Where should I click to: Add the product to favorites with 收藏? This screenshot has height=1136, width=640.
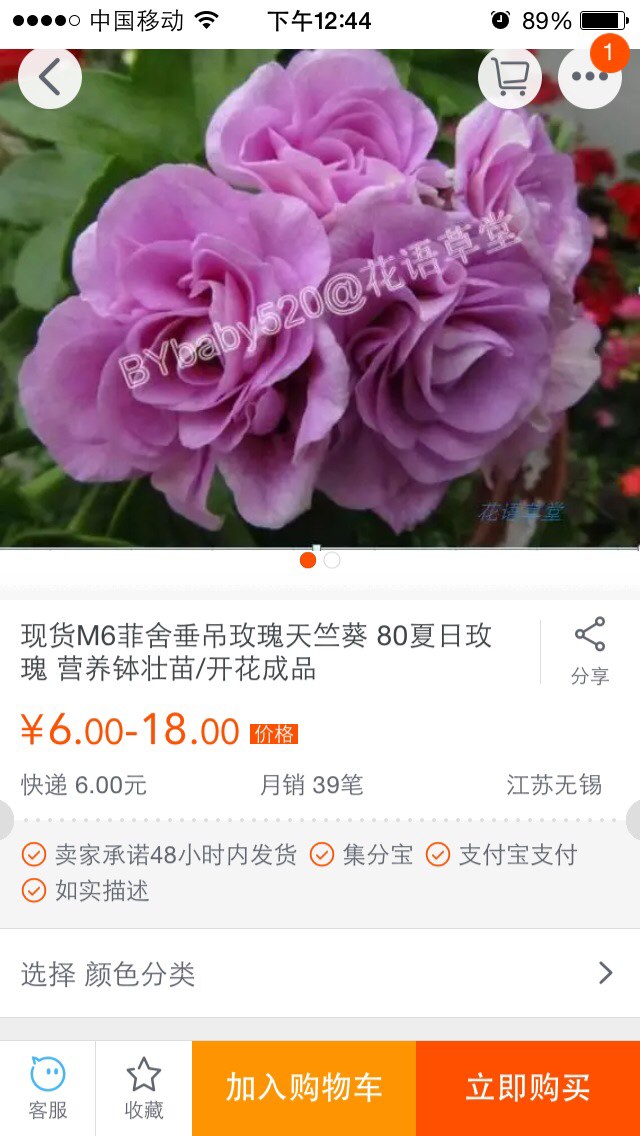point(144,1088)
